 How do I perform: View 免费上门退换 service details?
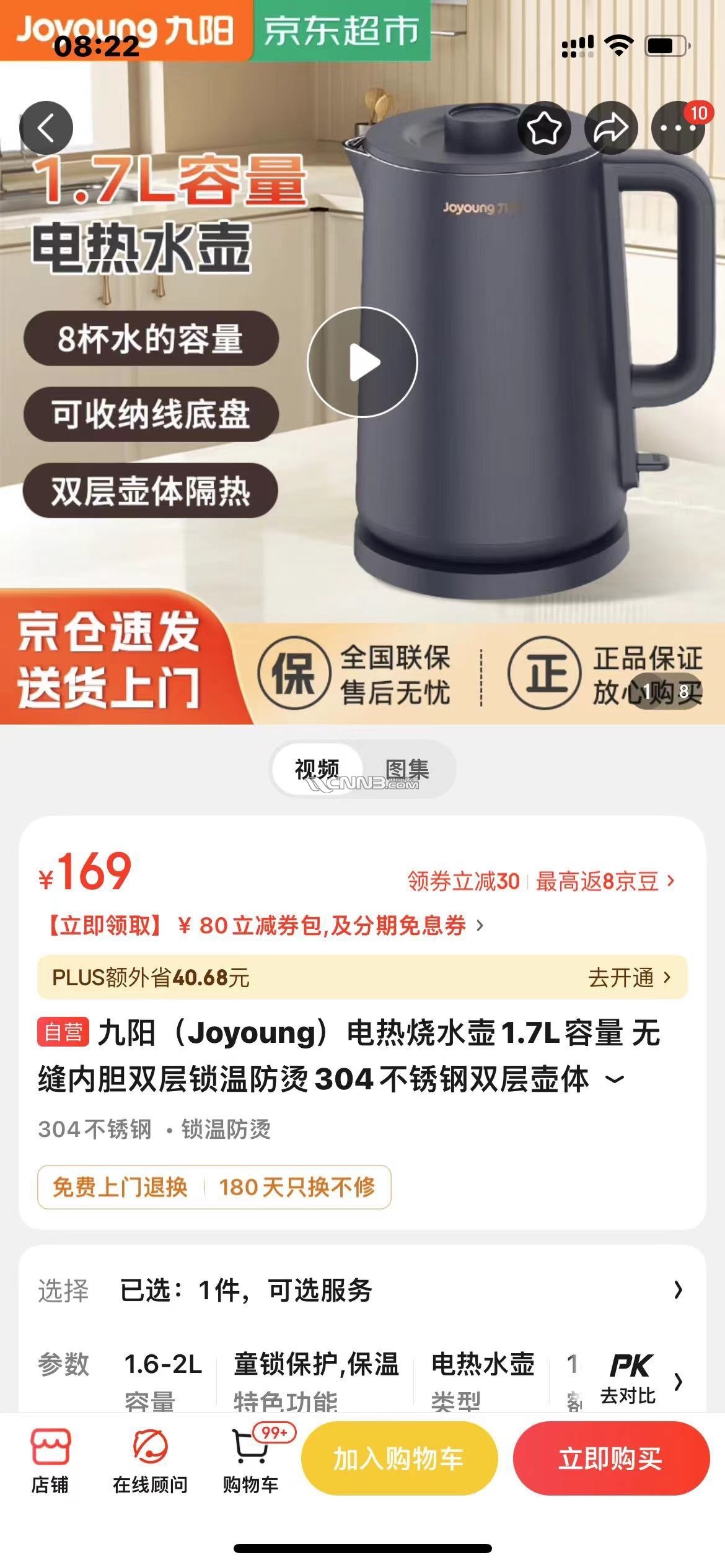coord(120,1187)
